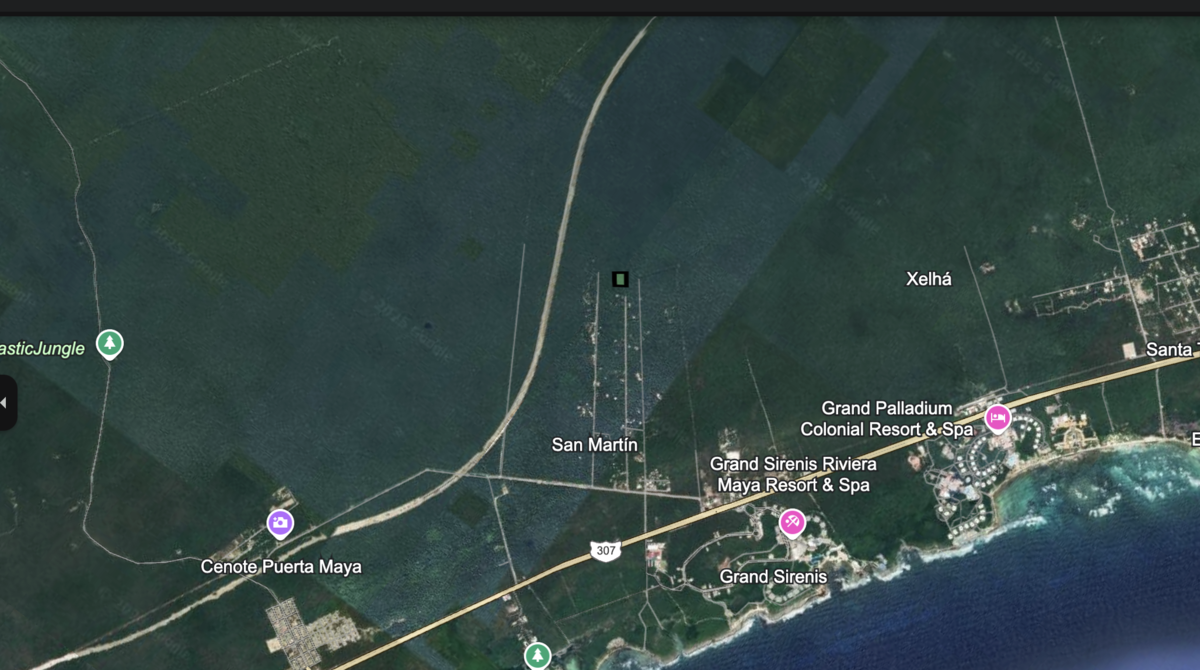Select the Xelhá place label
Viewport: 1200px width, 670px height.
coord(928,279)
